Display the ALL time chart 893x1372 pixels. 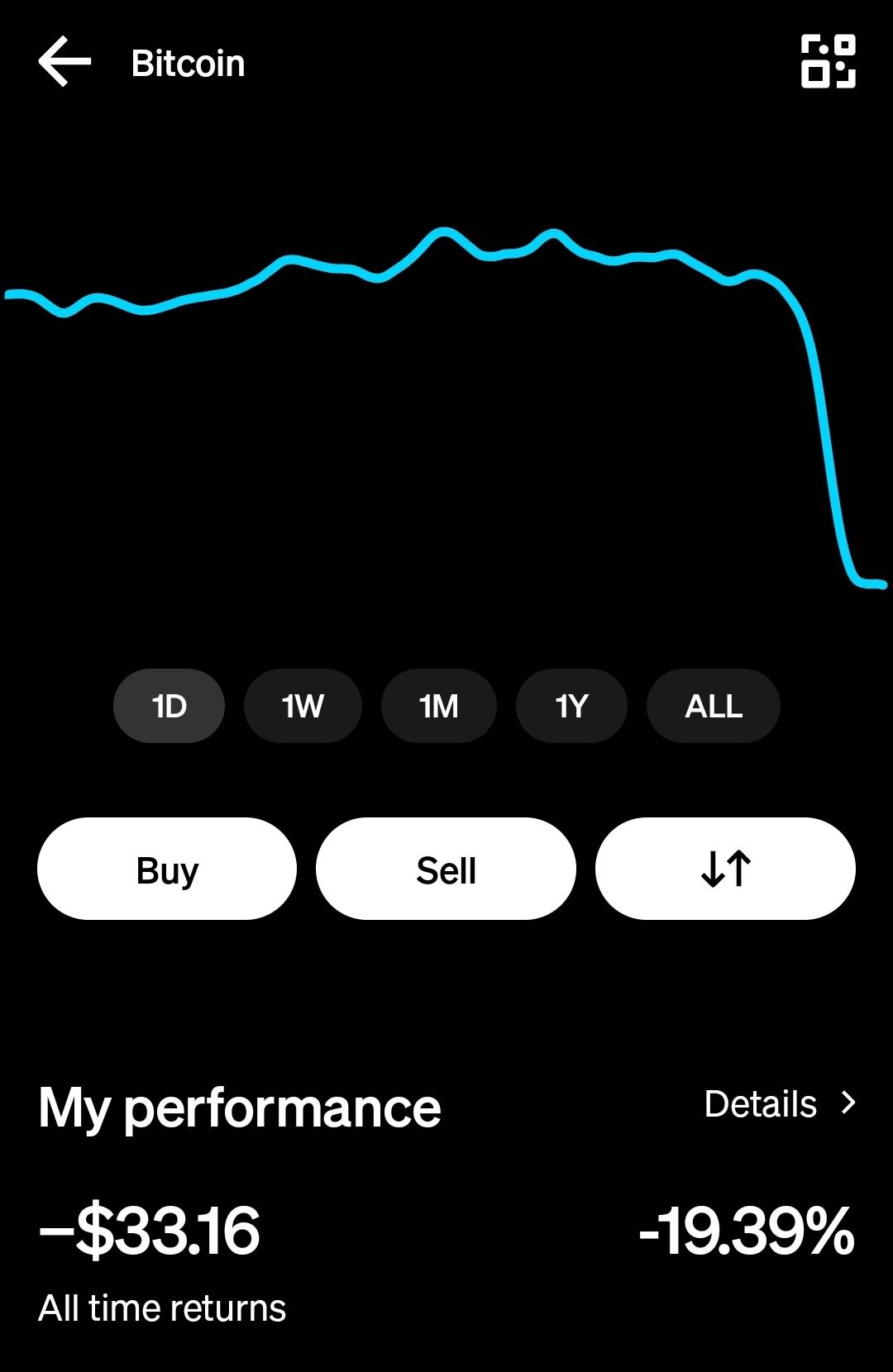[713, 706]
